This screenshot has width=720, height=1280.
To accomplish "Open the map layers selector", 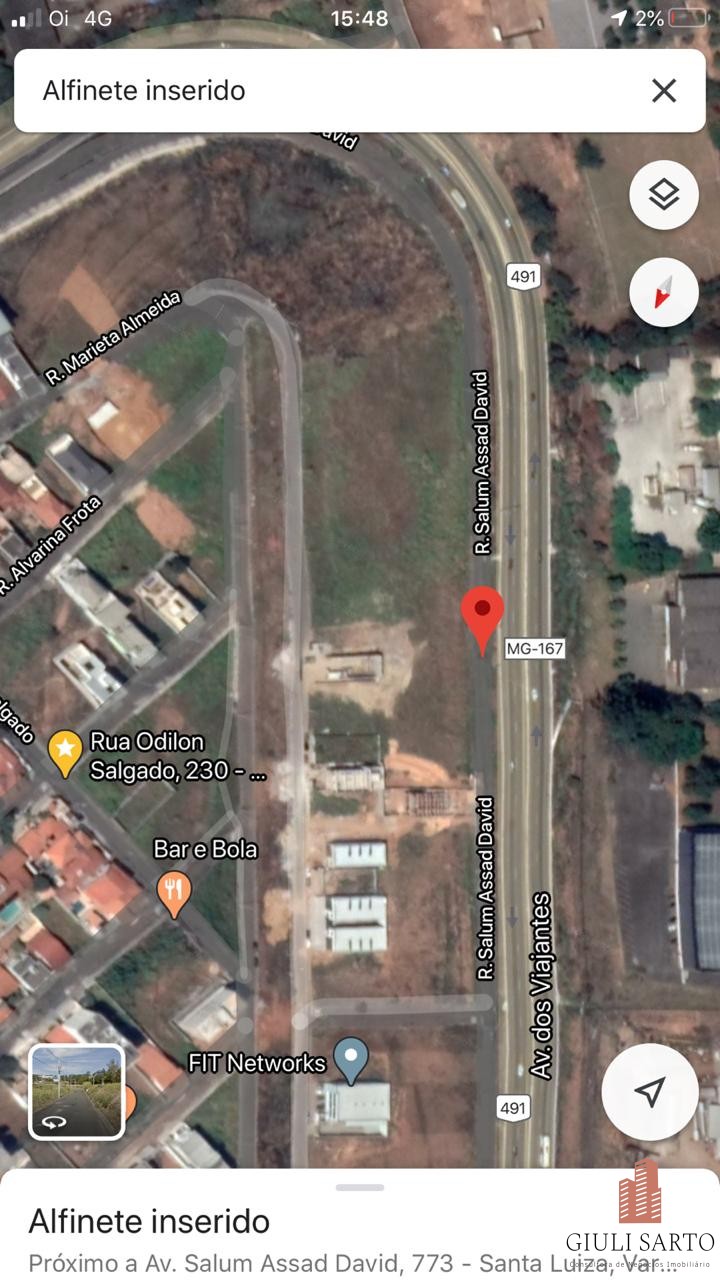I will click(664, 195).
